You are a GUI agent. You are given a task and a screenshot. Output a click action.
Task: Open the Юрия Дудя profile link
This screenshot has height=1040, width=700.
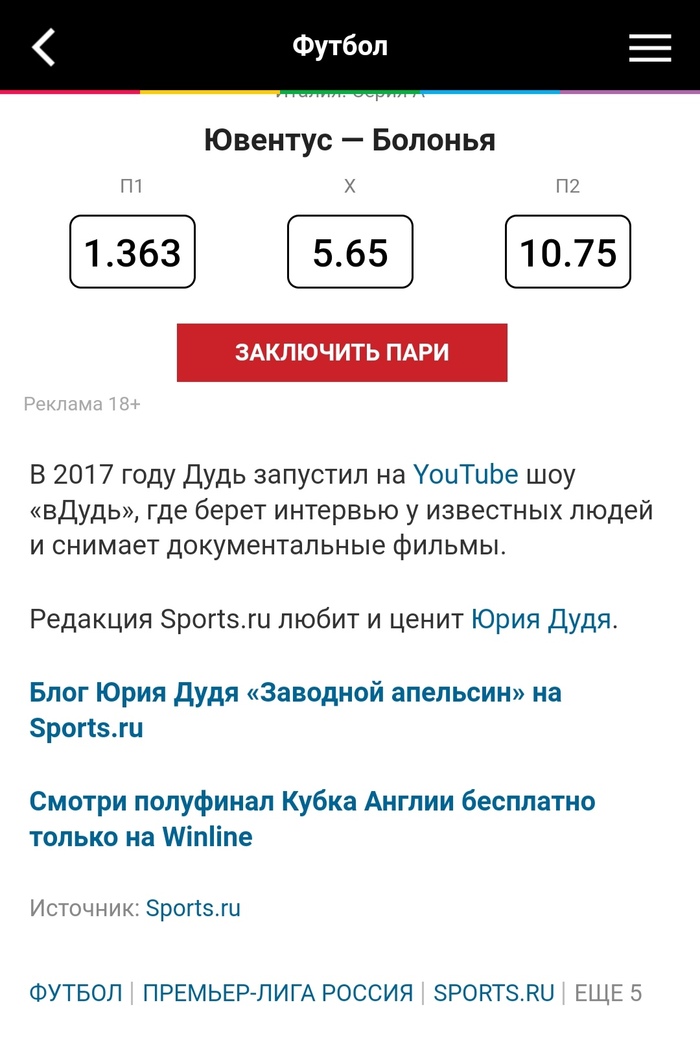(x=540, y=620)
